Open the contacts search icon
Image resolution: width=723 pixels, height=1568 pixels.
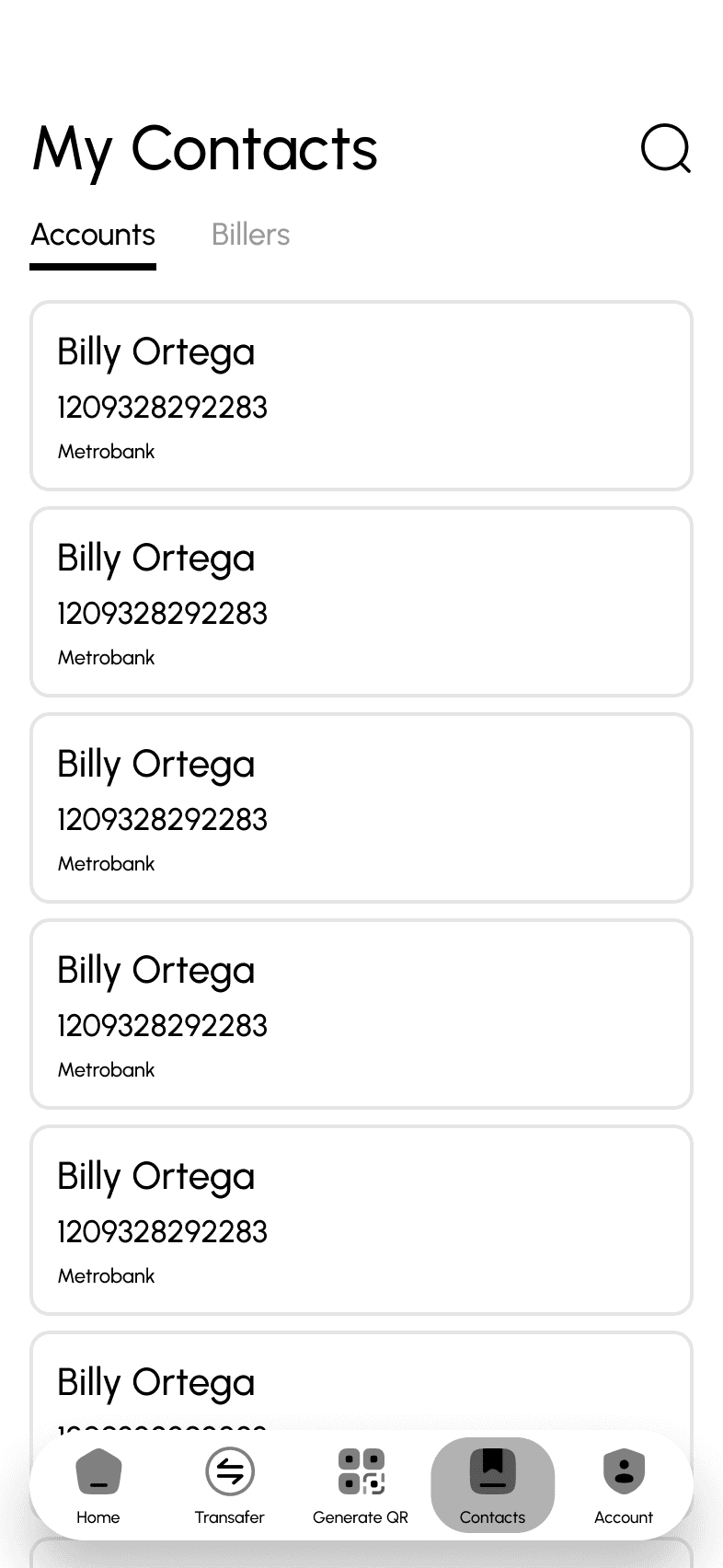click(666, 148)
